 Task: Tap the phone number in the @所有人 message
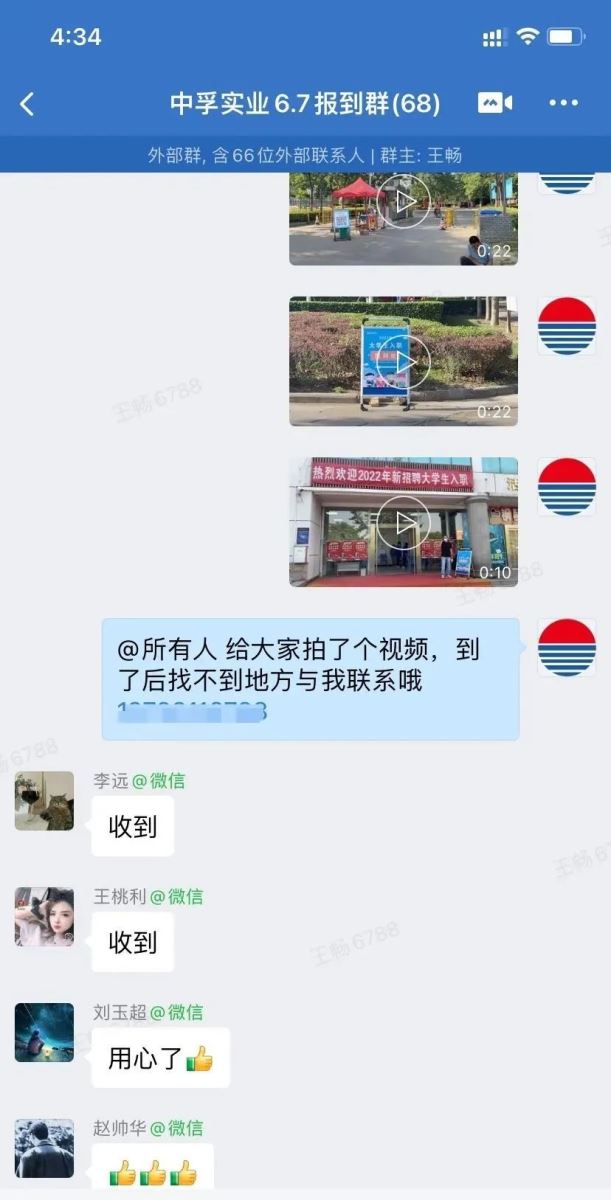coord(193,713)
